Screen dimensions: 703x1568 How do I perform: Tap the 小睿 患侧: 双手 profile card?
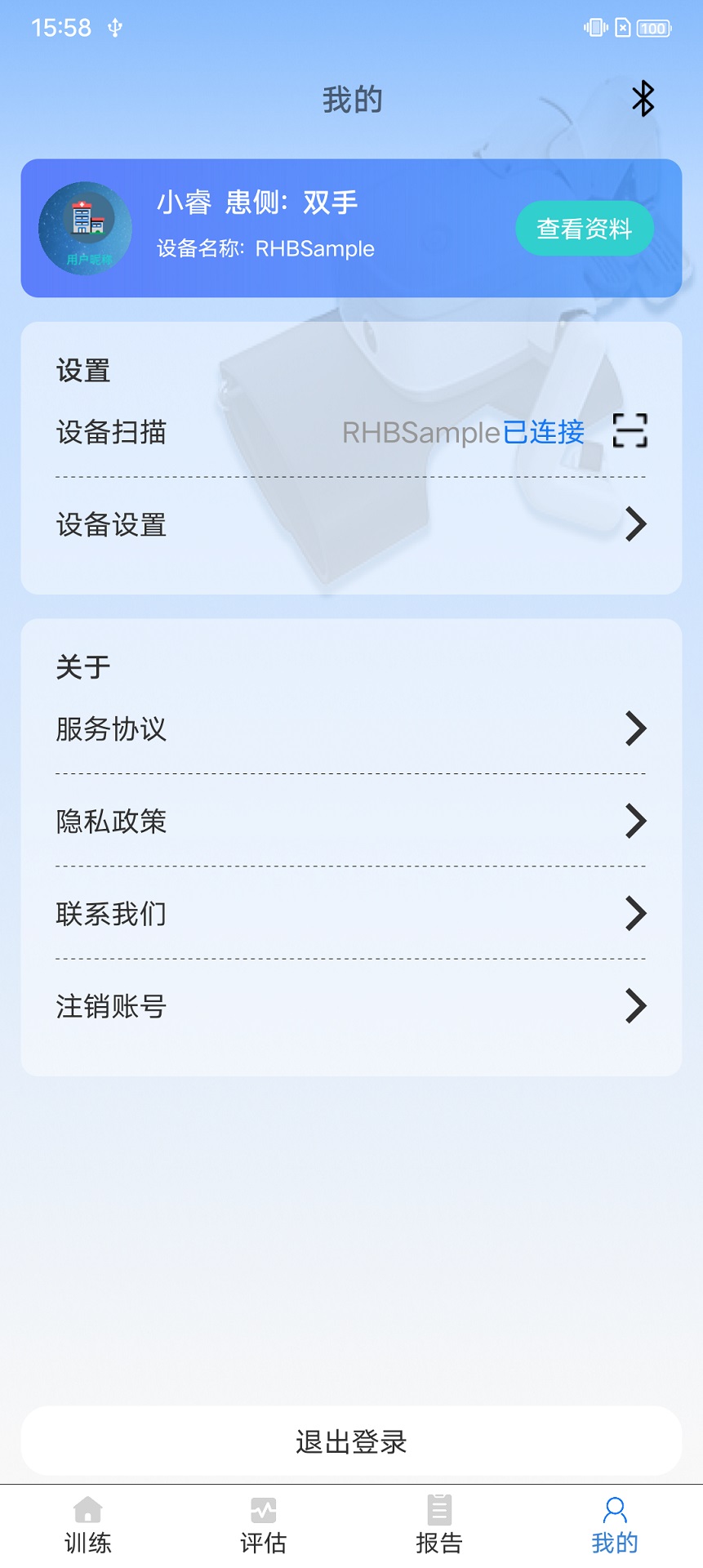coord(257,203)
